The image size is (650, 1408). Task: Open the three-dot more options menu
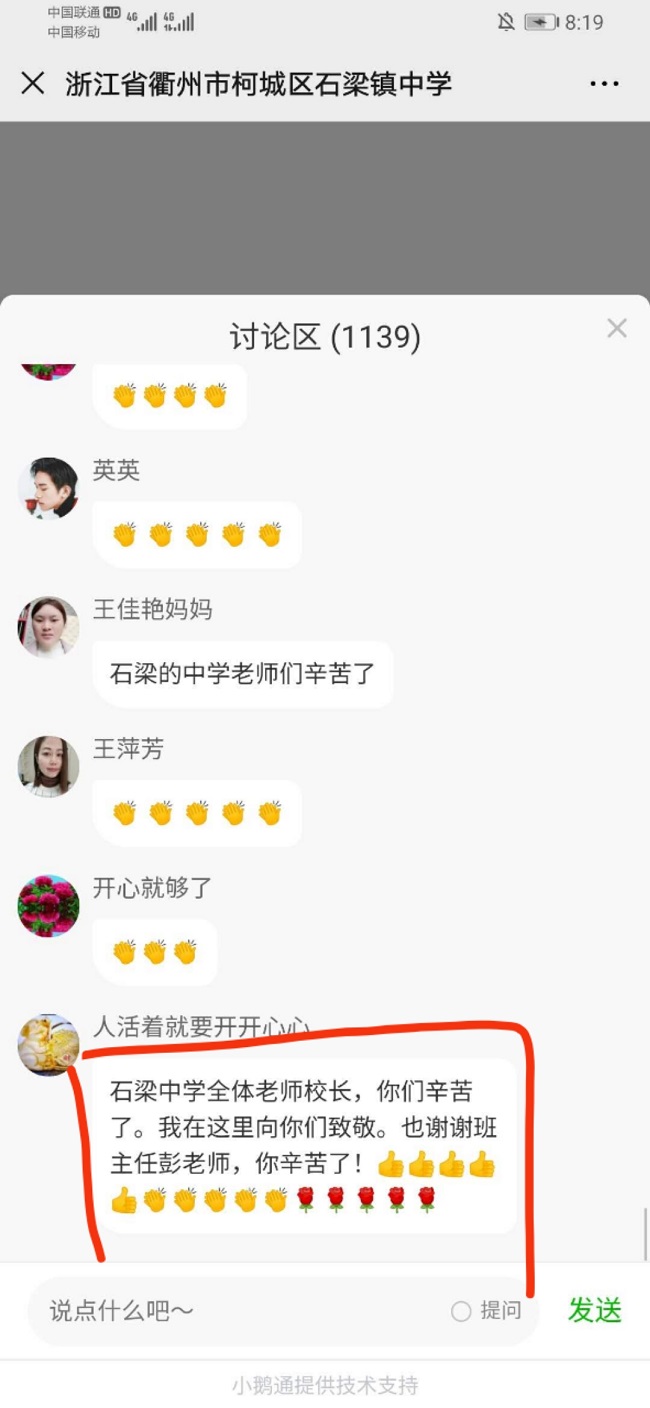(604, 84)
